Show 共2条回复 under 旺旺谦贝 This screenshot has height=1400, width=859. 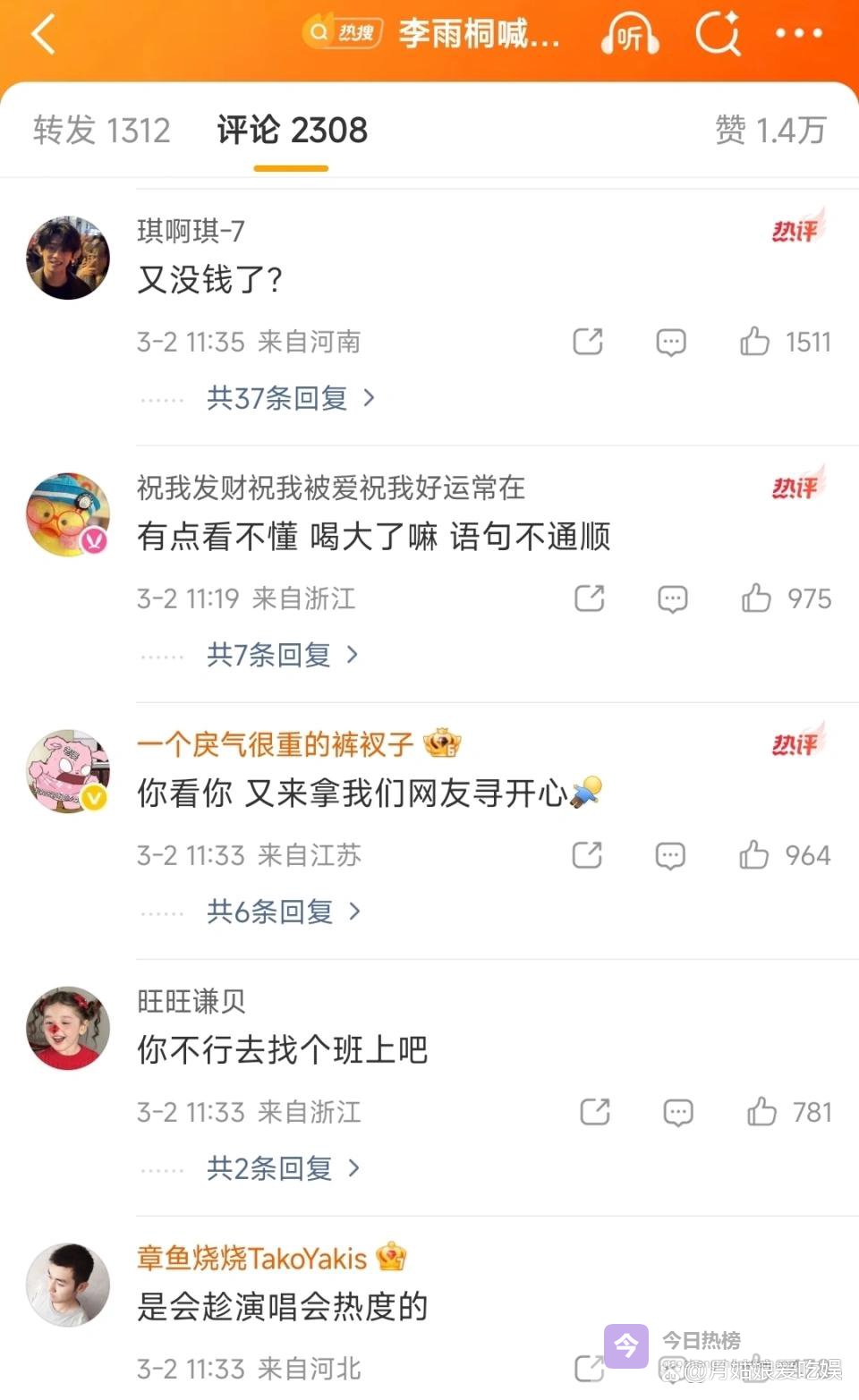pyautogui.click(x=283, y=1168)
